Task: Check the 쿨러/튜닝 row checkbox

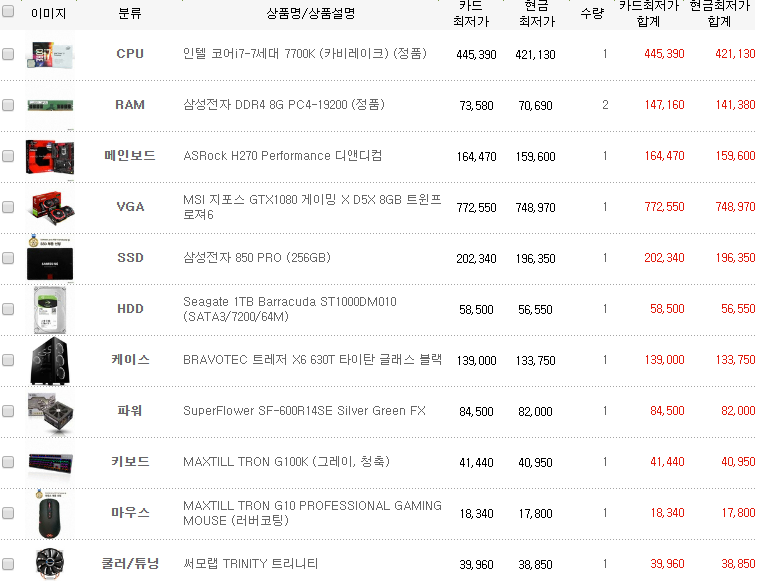Action: 8,564
